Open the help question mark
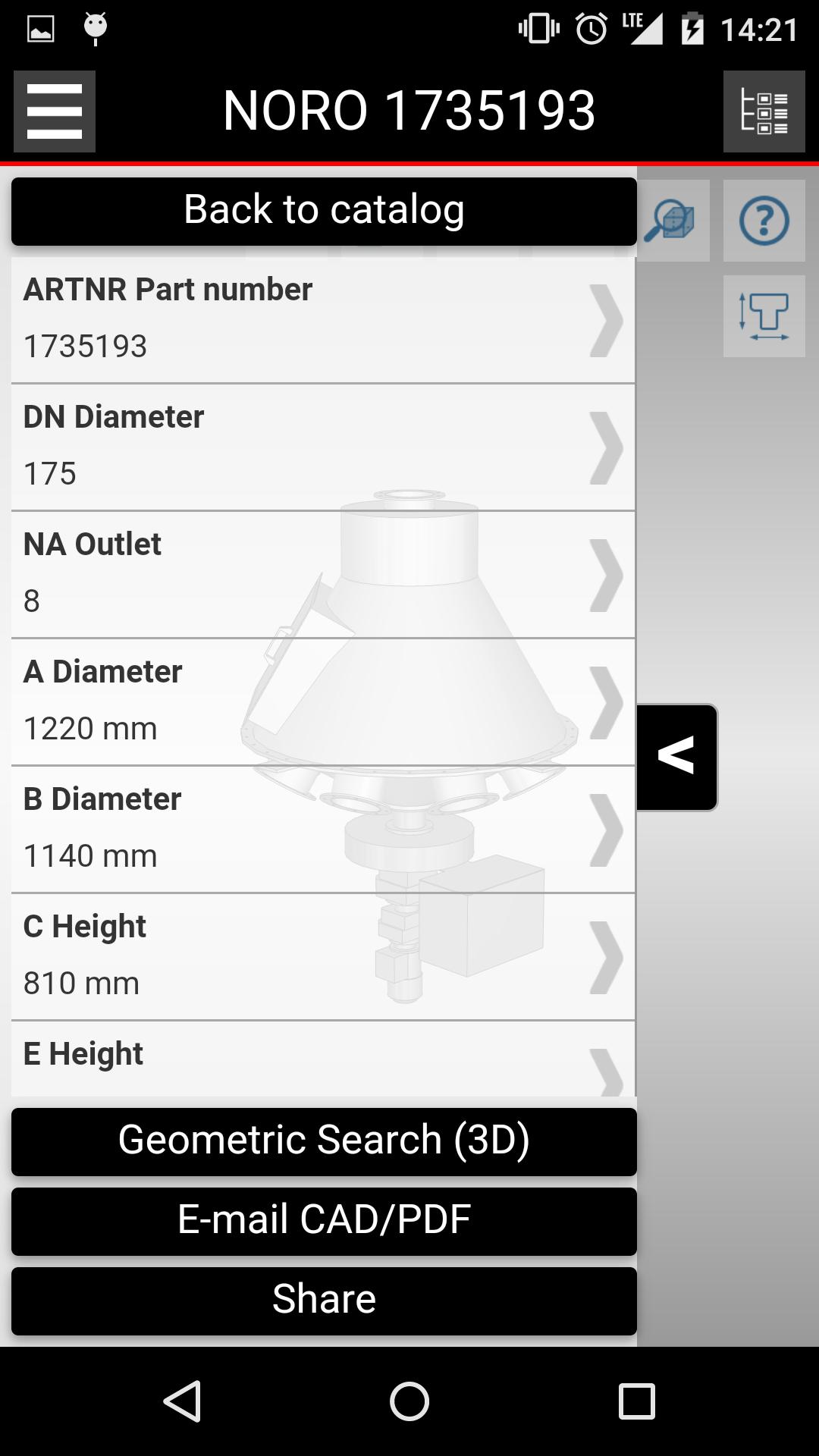Viewport: 819px width, 1456px height. (764, 221)
